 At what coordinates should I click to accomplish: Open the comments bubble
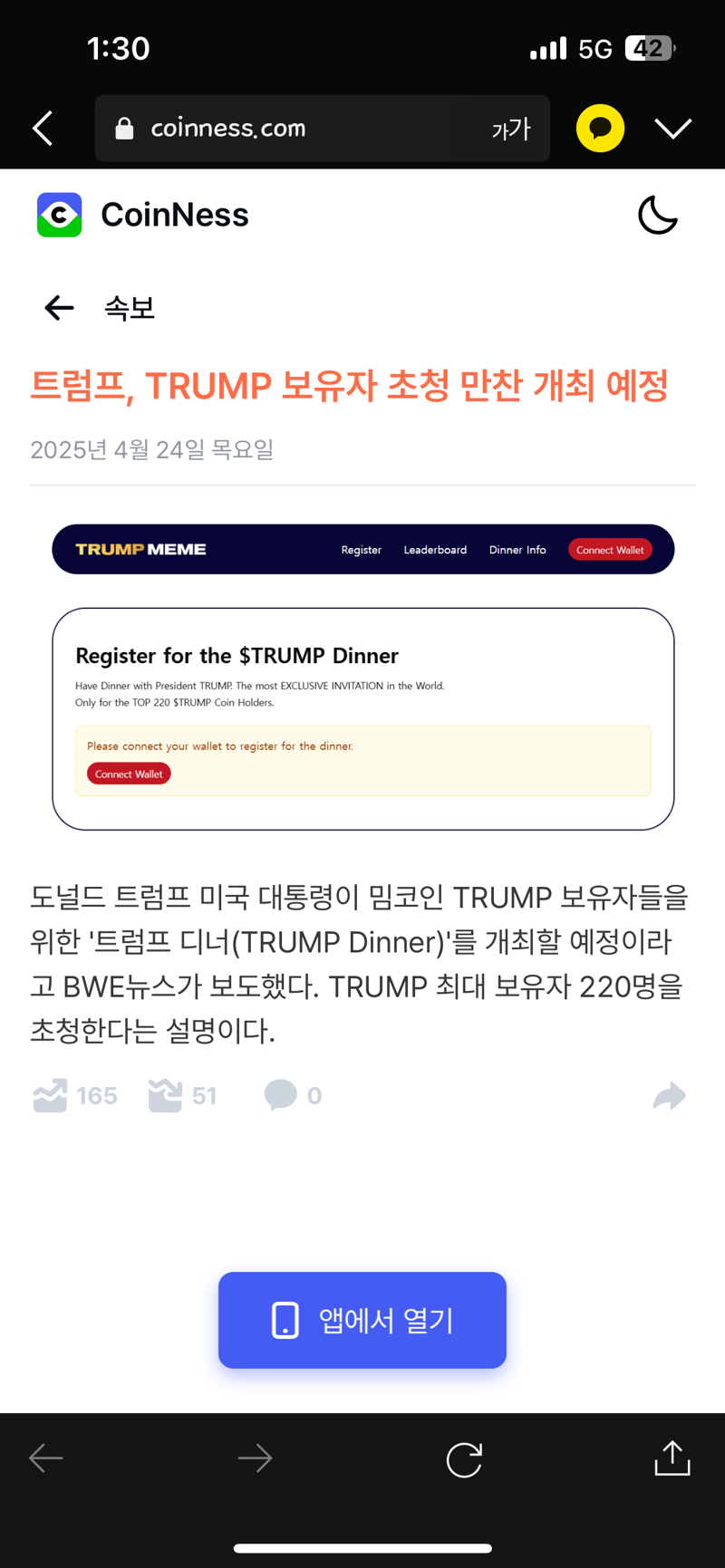point(293,1096)
